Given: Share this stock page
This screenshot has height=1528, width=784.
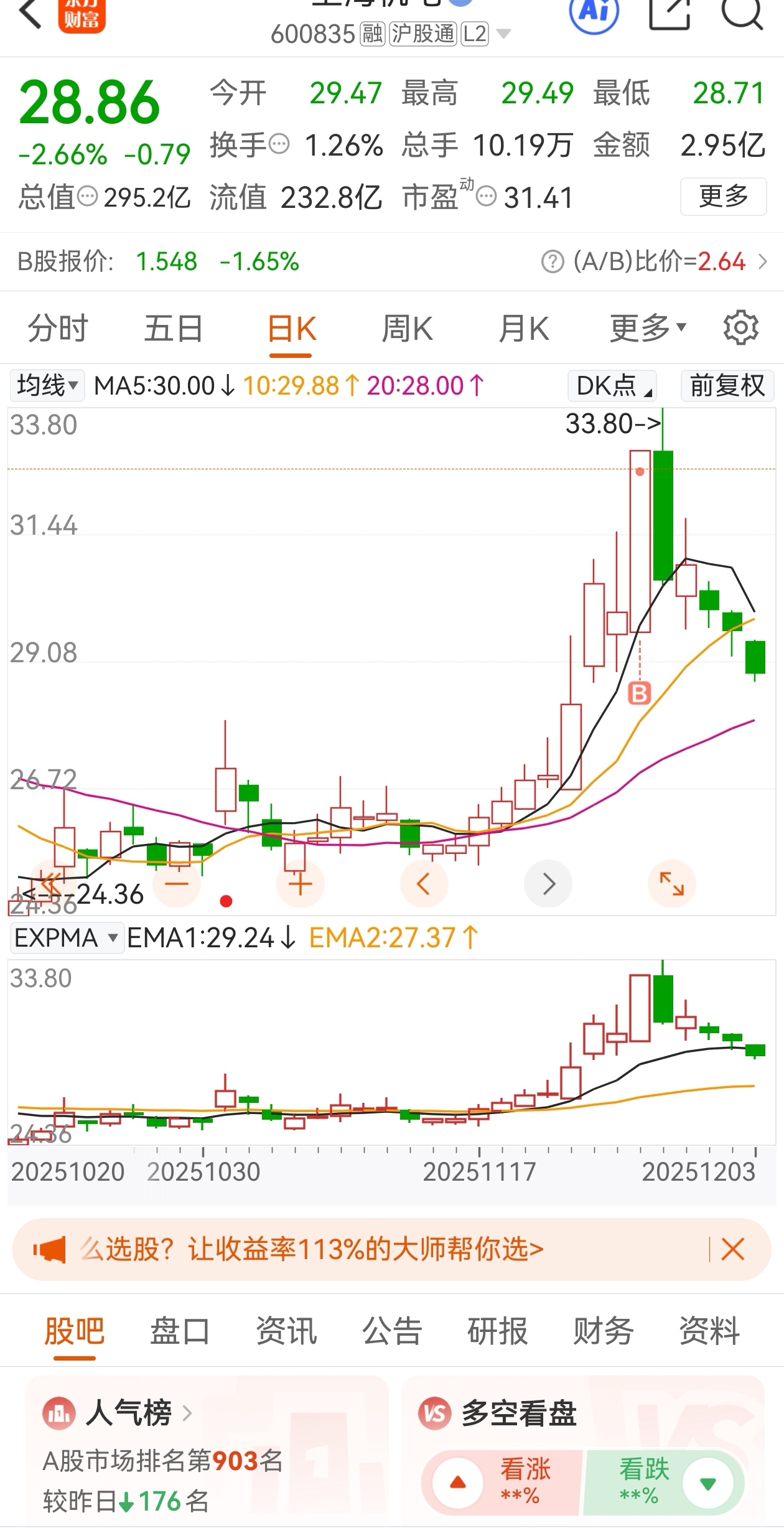Looking at the screenshot, I should point(670,14).
